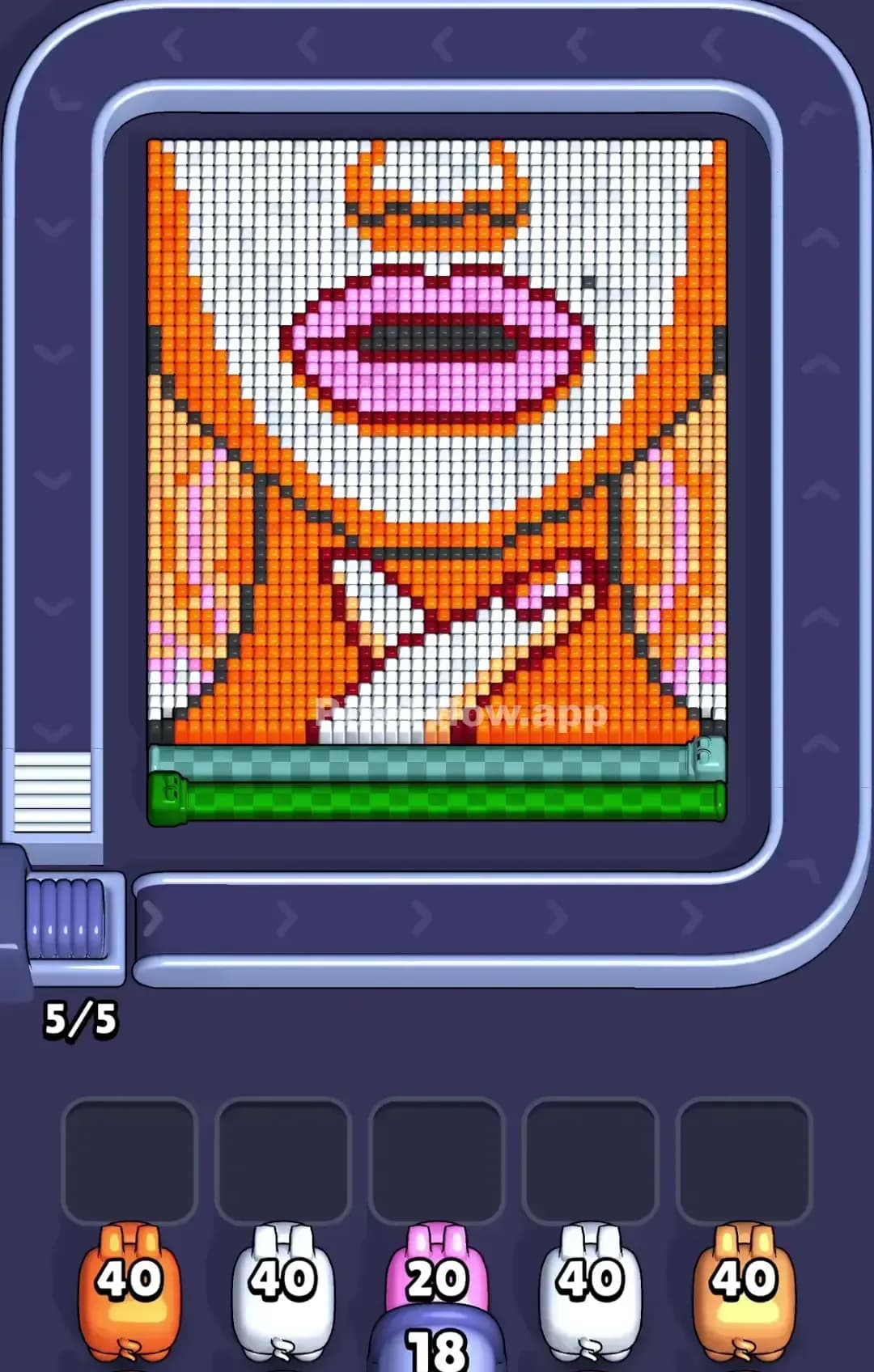
Task: Pull the teal zipper bar
Action: 437,761
